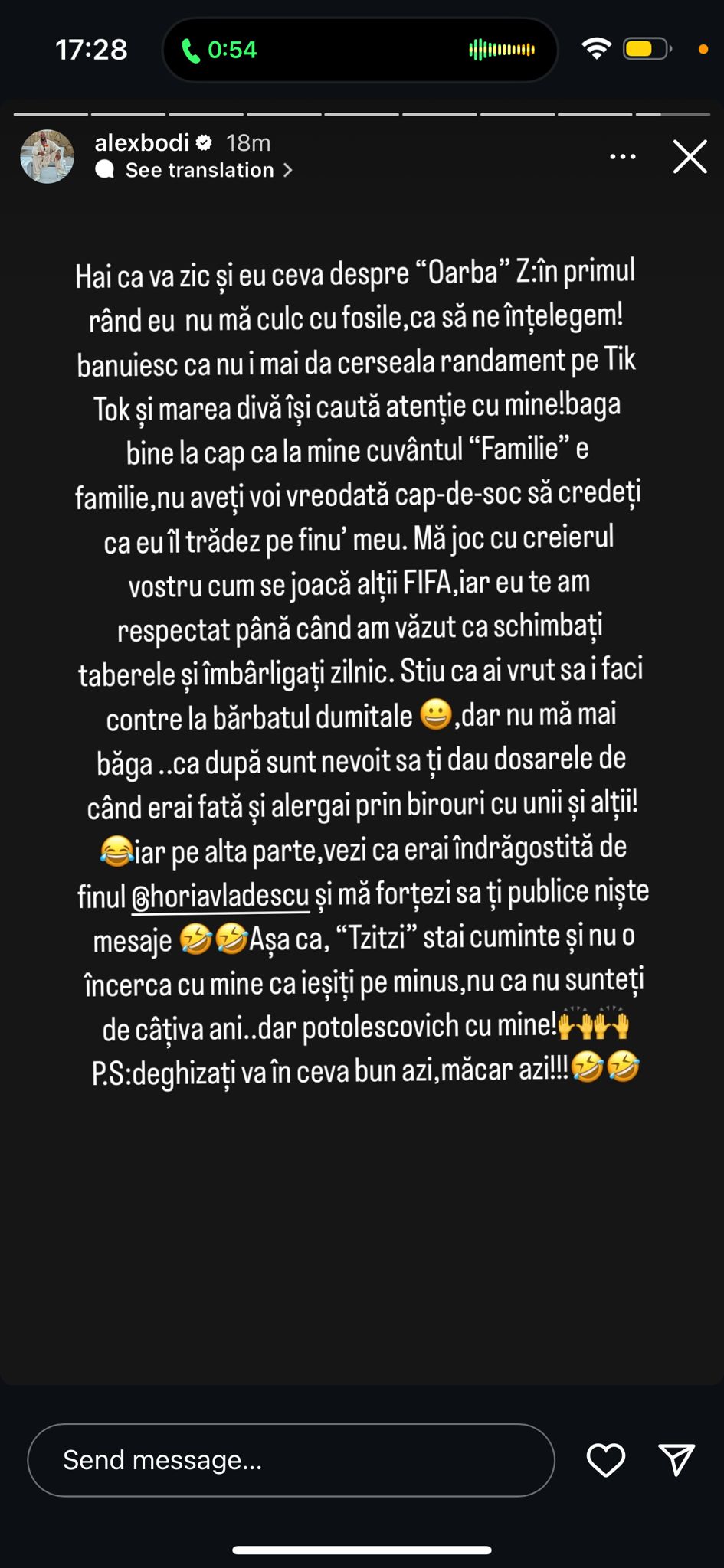Open the story options three-dot menu

point(622,157)
